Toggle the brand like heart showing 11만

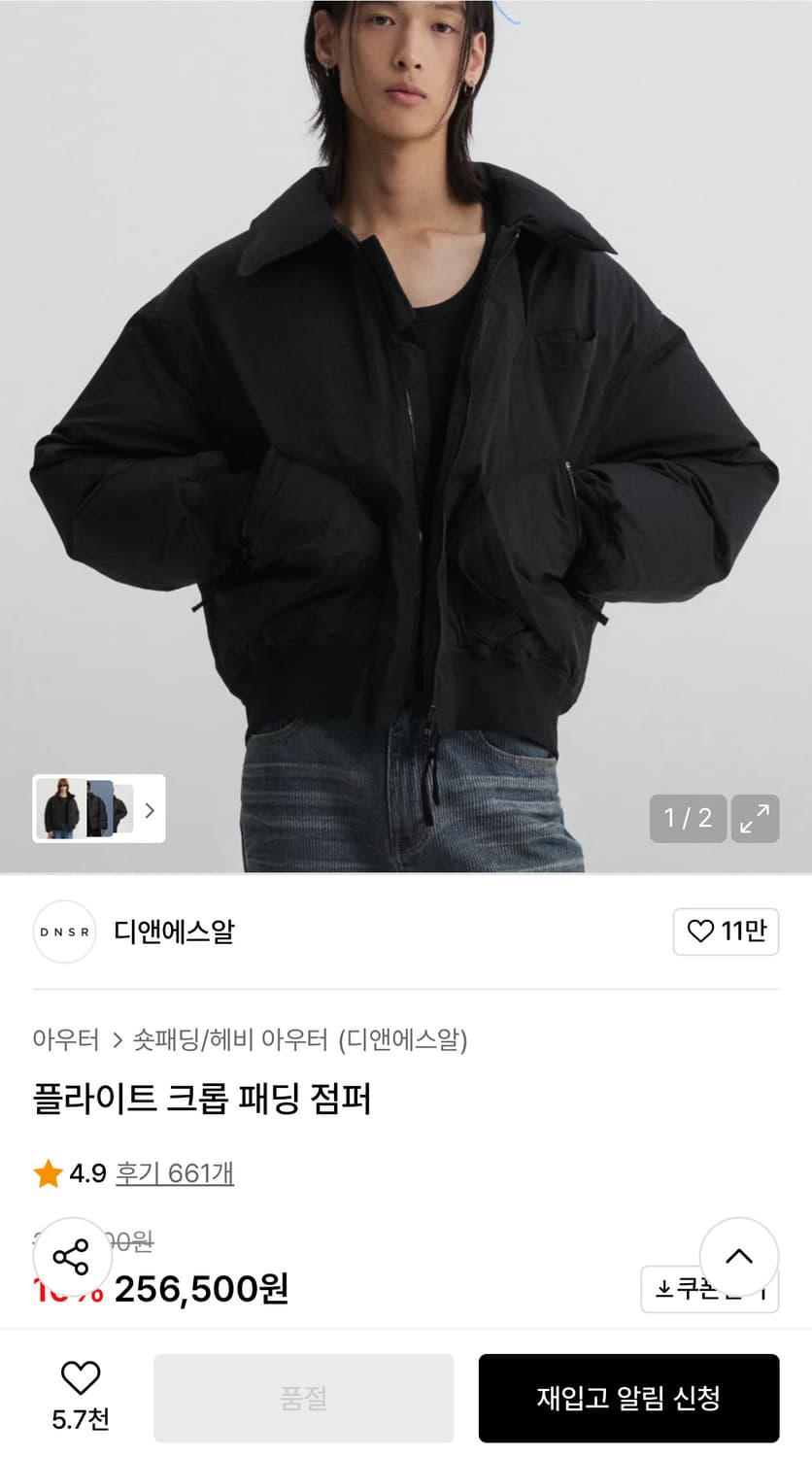(726, 931)
